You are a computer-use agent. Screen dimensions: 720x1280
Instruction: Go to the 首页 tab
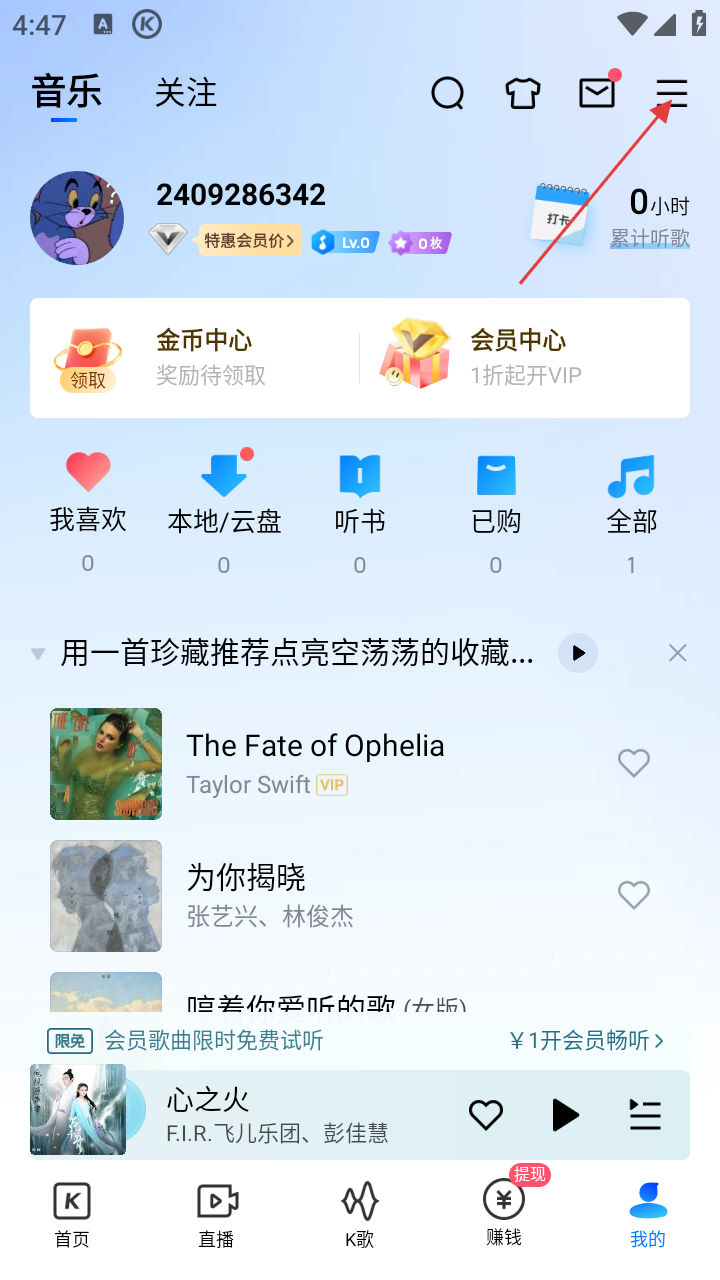(x=72, y=1214)
